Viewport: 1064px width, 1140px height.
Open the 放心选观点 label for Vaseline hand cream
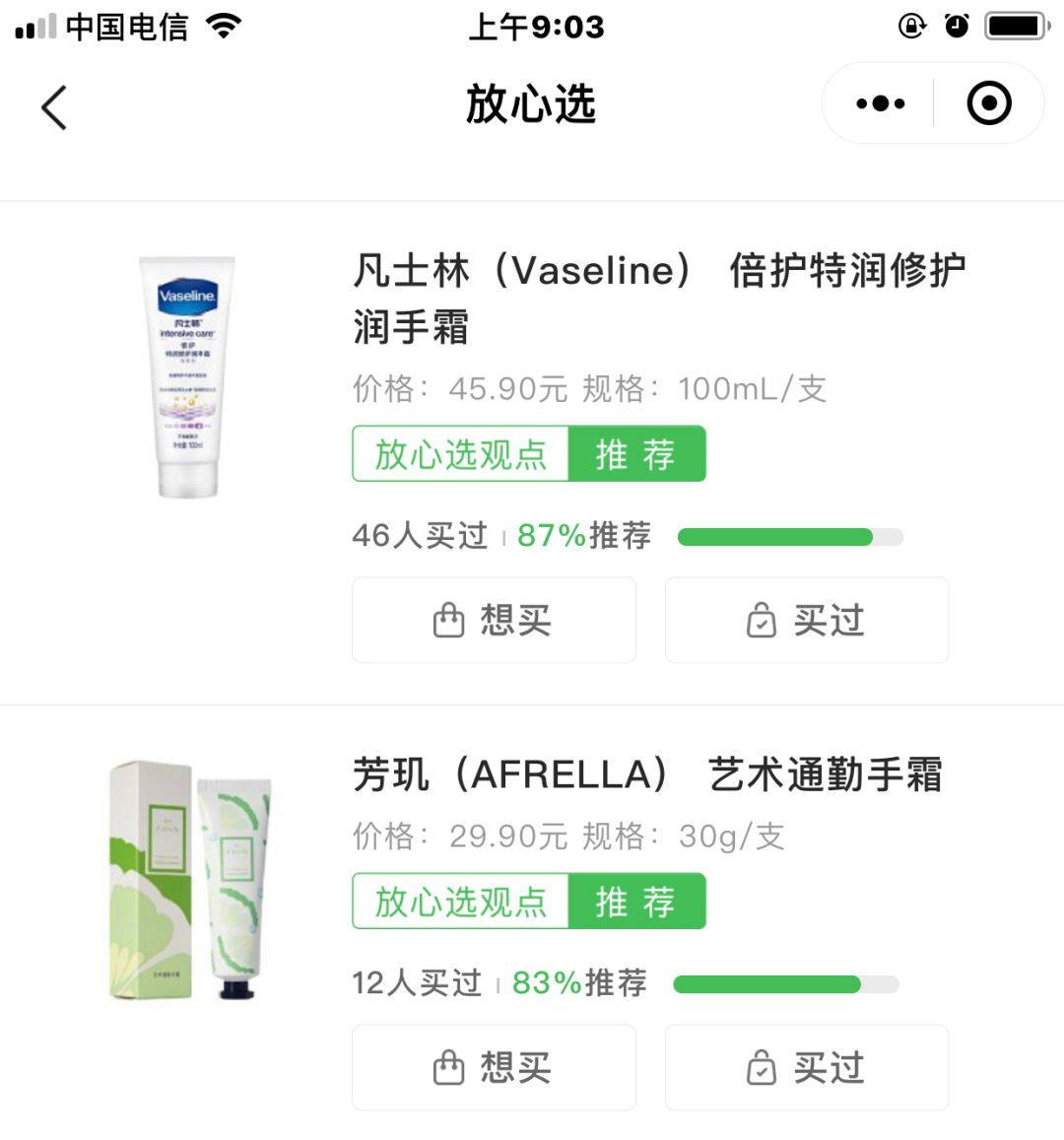click(x=459, y=454)
